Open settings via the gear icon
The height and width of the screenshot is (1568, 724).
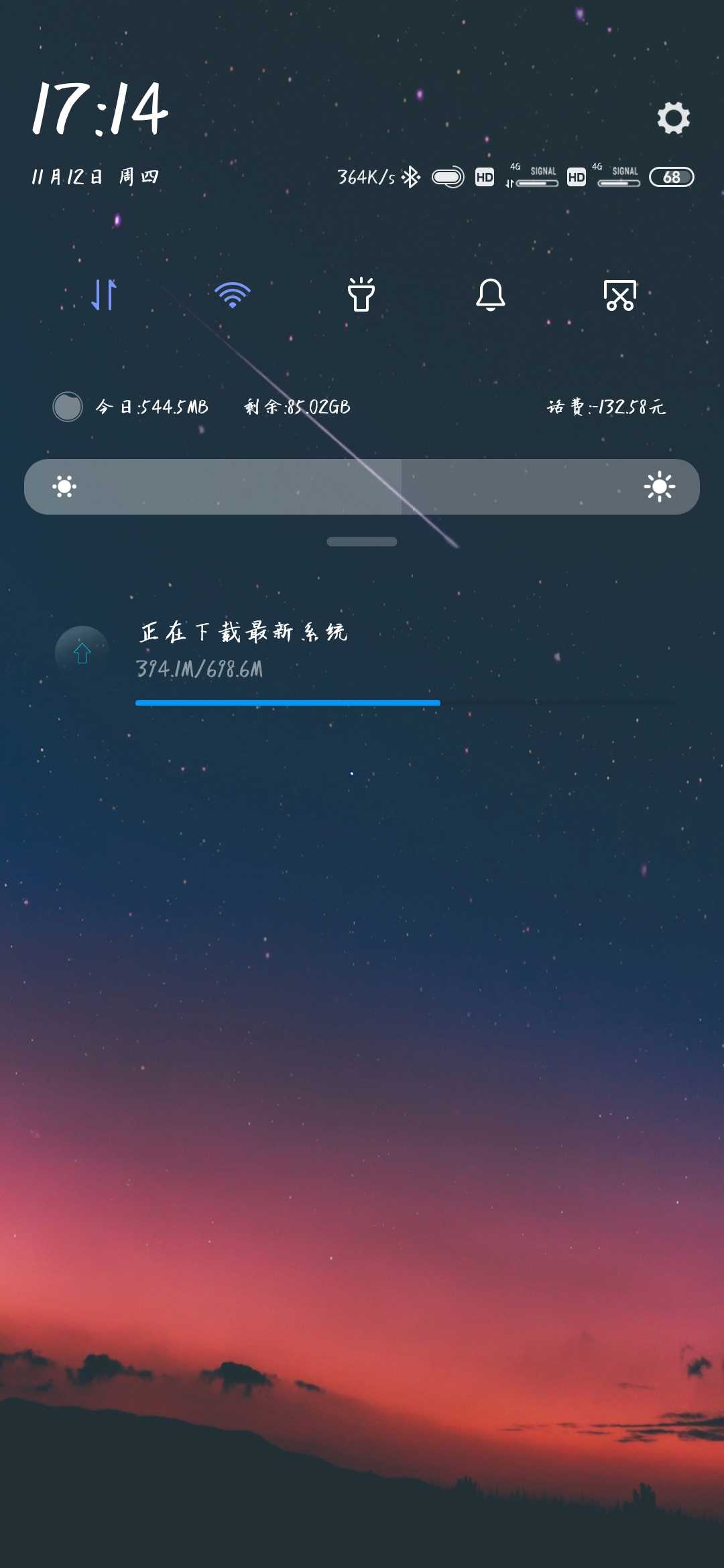[673, 118]
